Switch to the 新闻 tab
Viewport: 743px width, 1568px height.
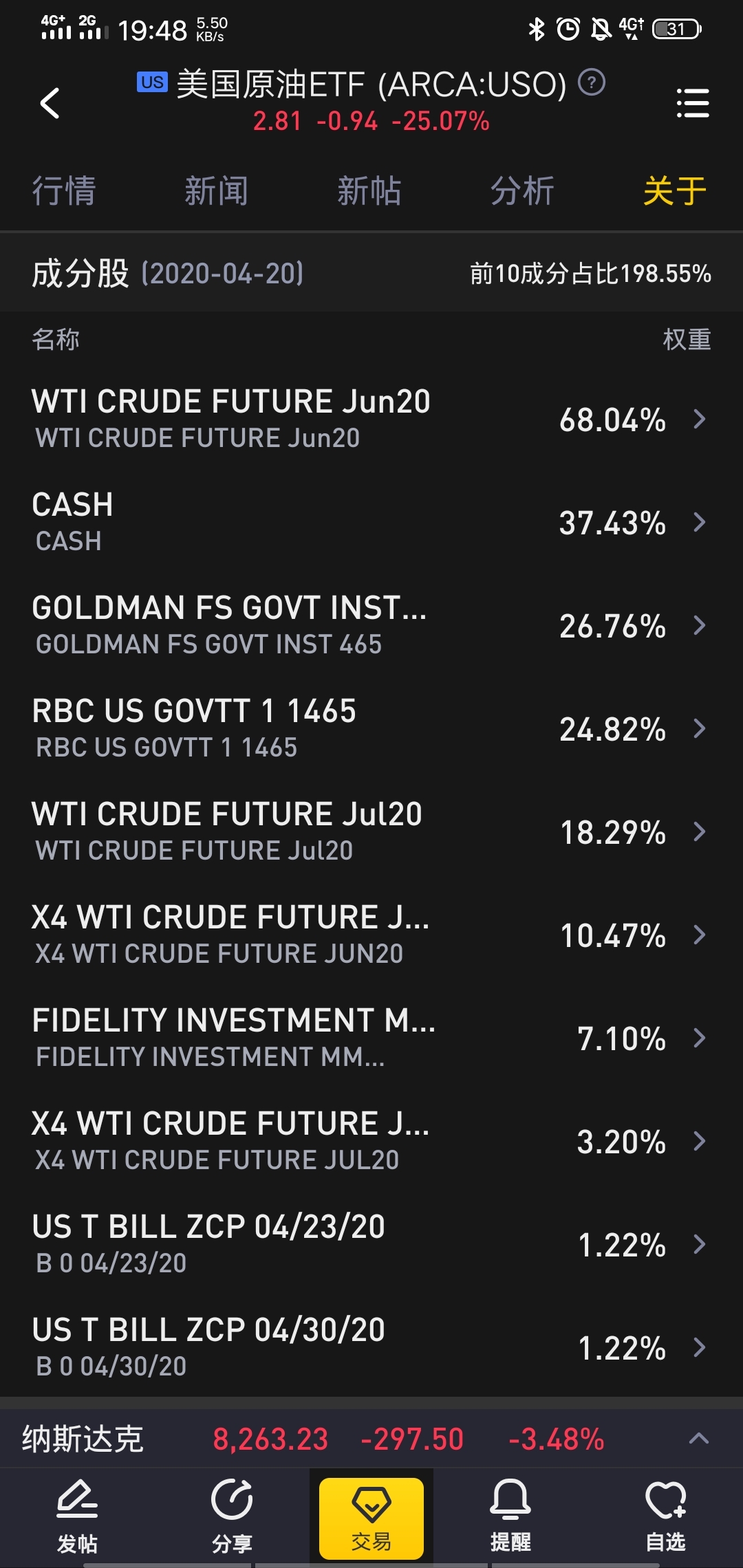tap(217, 190)
